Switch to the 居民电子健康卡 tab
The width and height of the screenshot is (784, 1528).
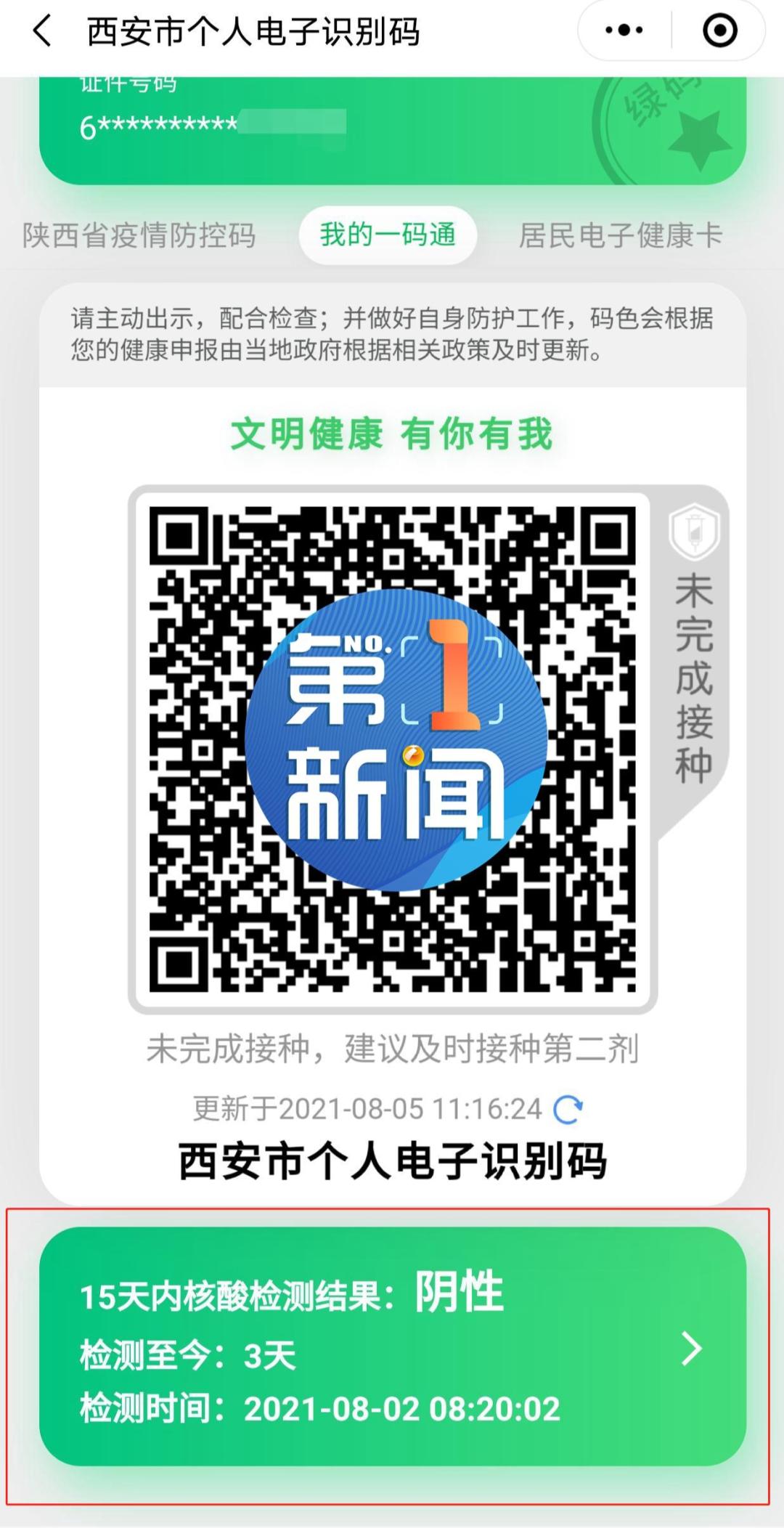621,235
